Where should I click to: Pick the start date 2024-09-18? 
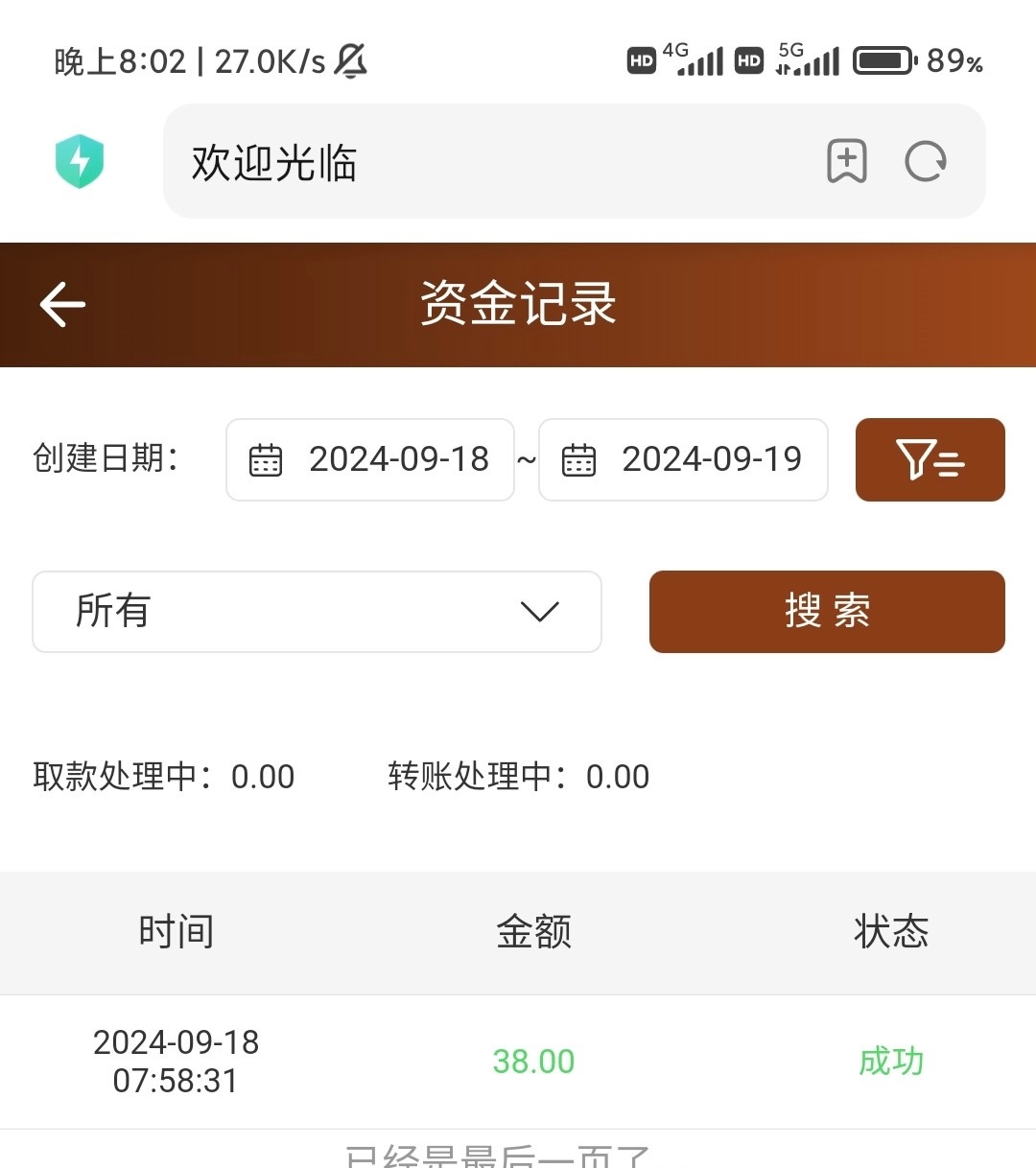click(x=370, y=459)
